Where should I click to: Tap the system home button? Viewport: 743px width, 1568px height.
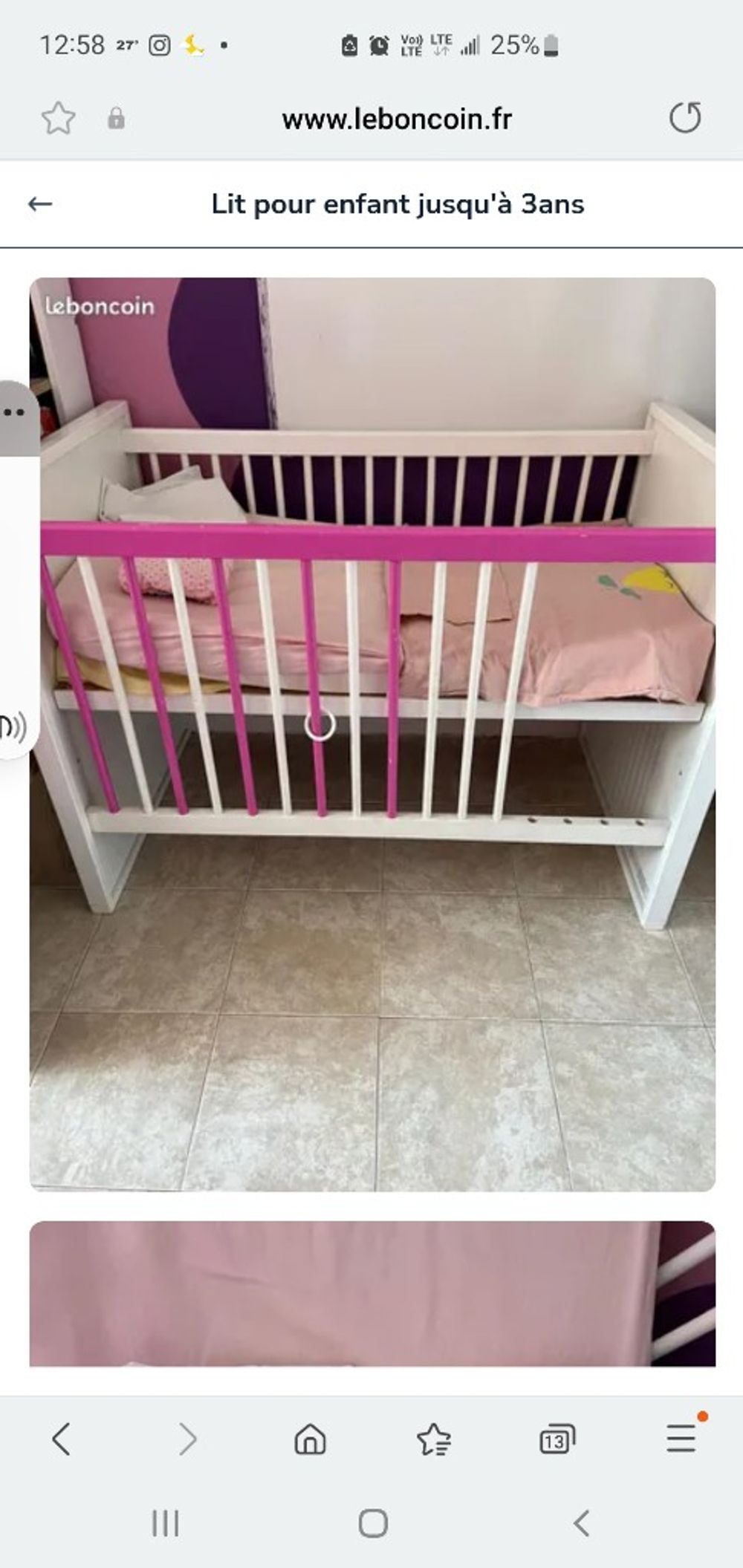[x=372, y=1523]
